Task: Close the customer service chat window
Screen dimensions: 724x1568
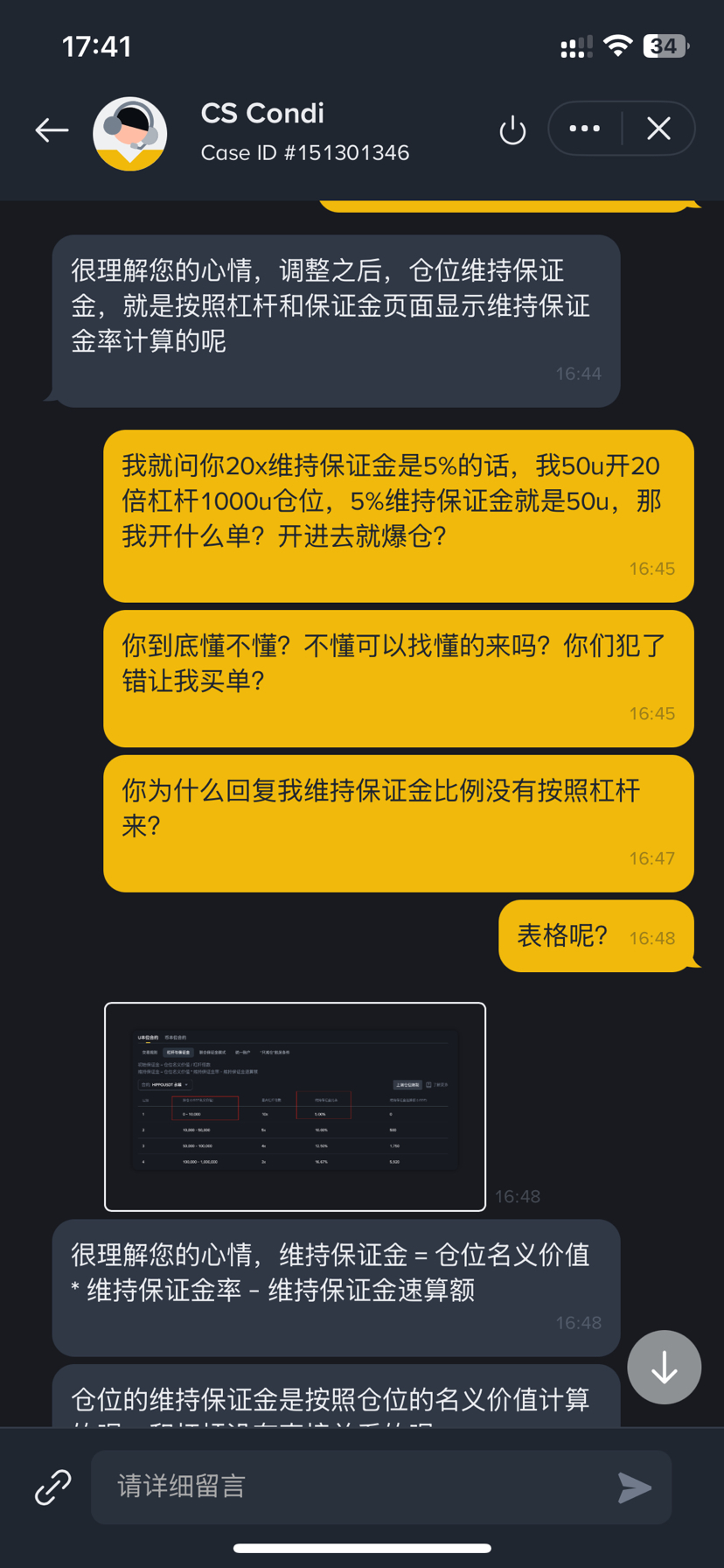Action: pyautogui.click(x=658, y=129)
